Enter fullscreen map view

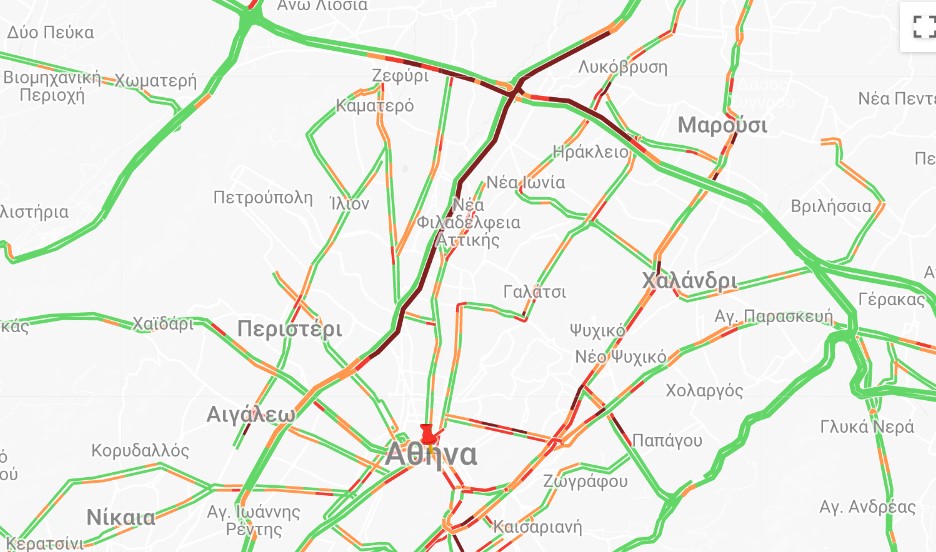point(921,27)
